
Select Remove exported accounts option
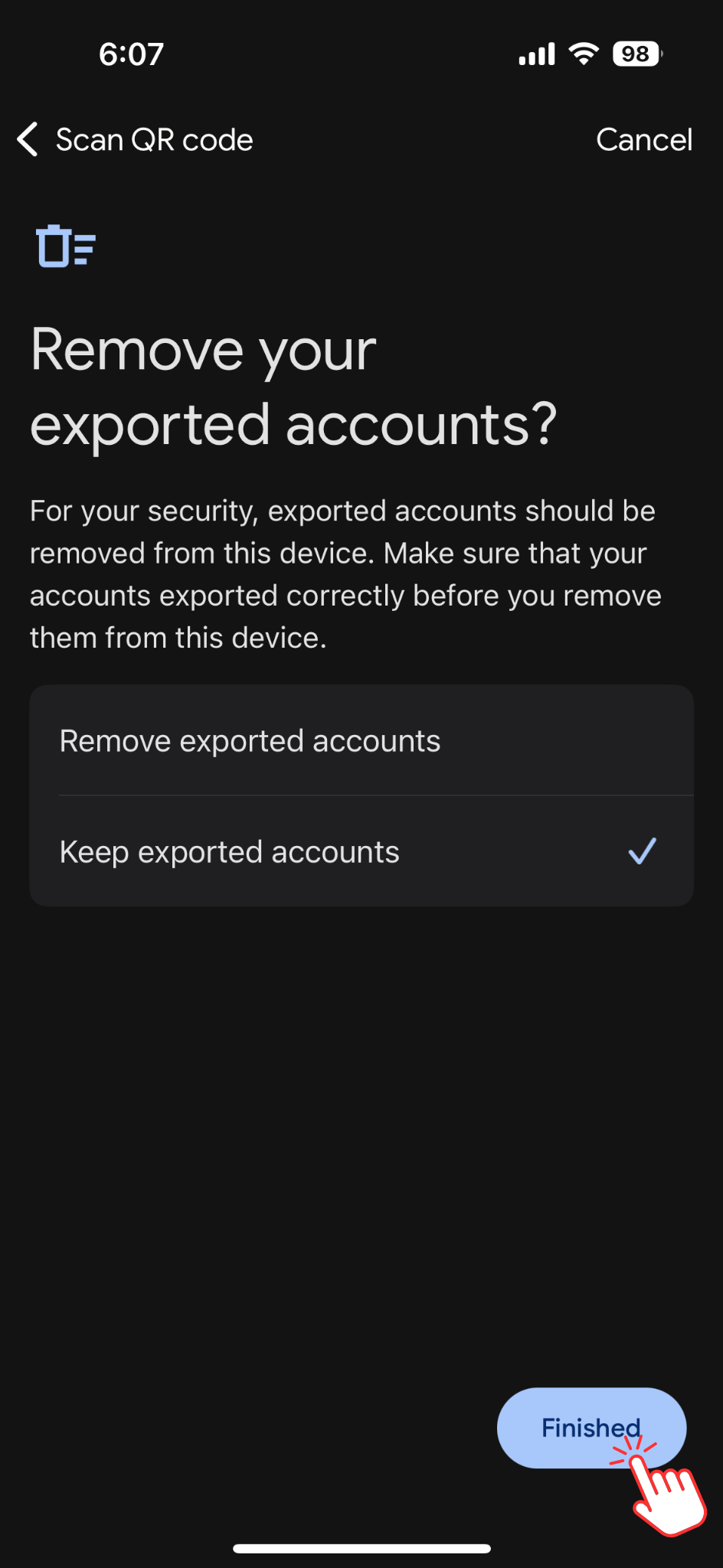(x=361, y=741)
